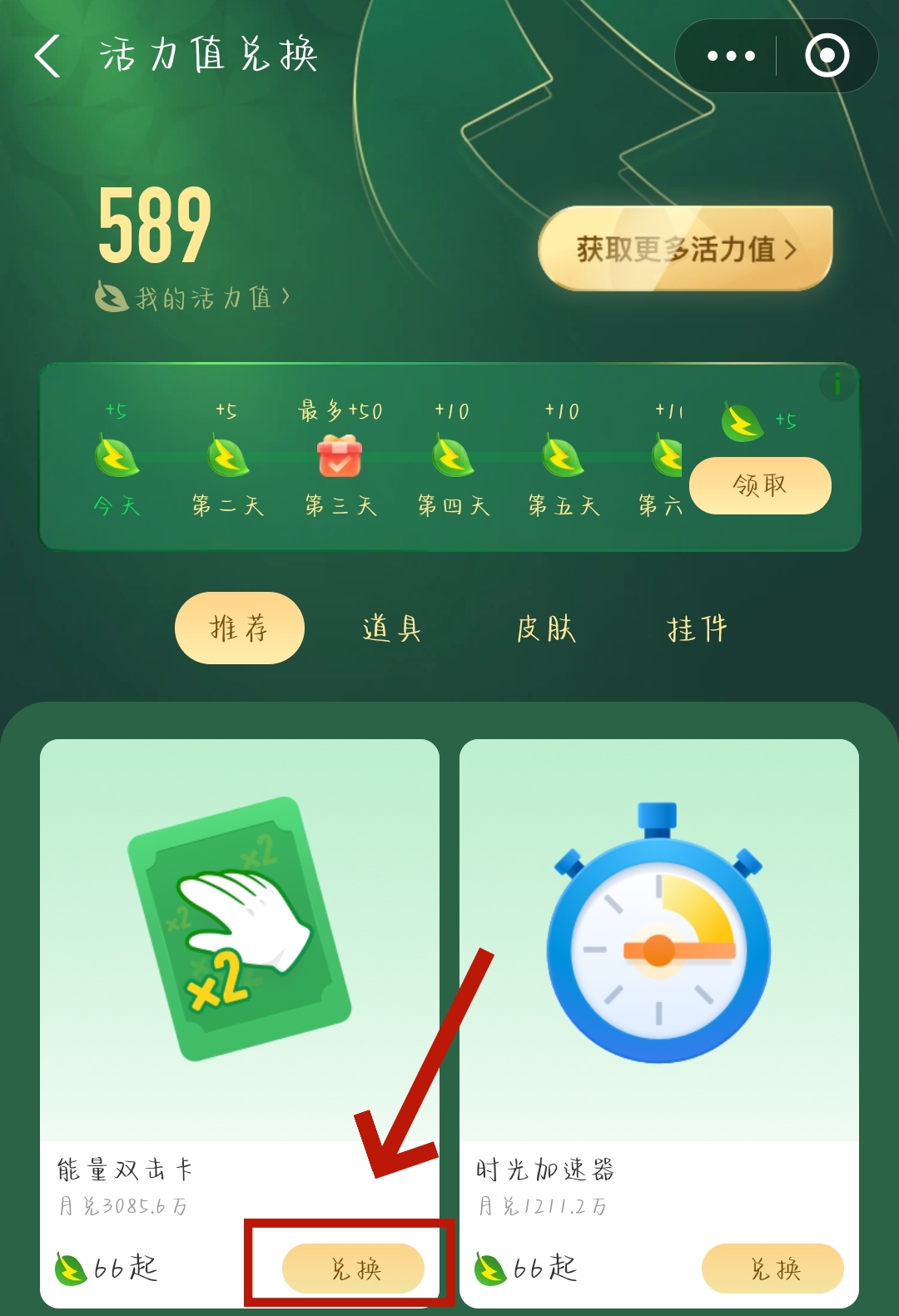This screenshot has width=899, height=1316.
Task: Switch to the 挂件 tab
Action: 697,628
